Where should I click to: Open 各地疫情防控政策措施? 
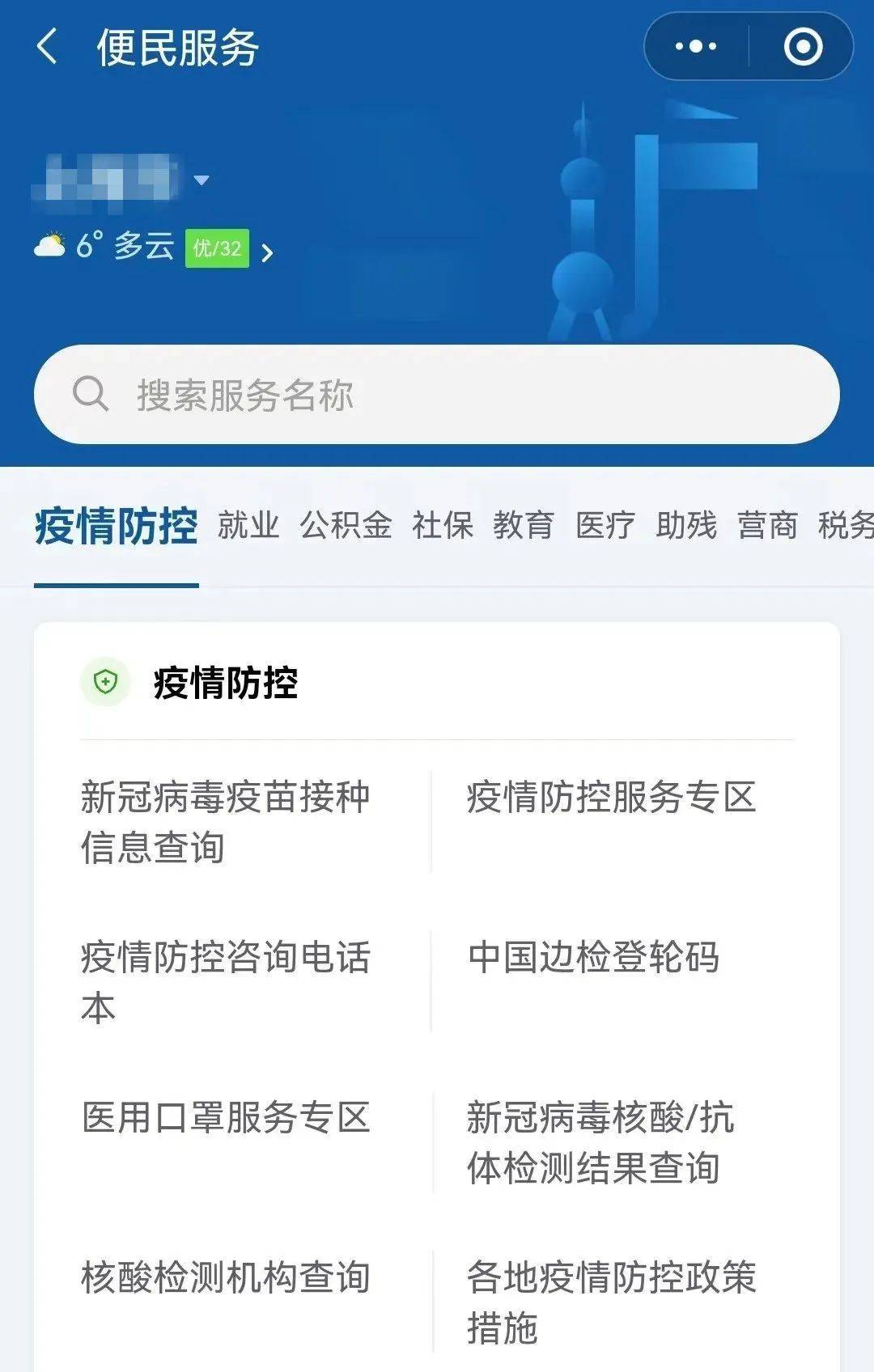coord(611,1302)
